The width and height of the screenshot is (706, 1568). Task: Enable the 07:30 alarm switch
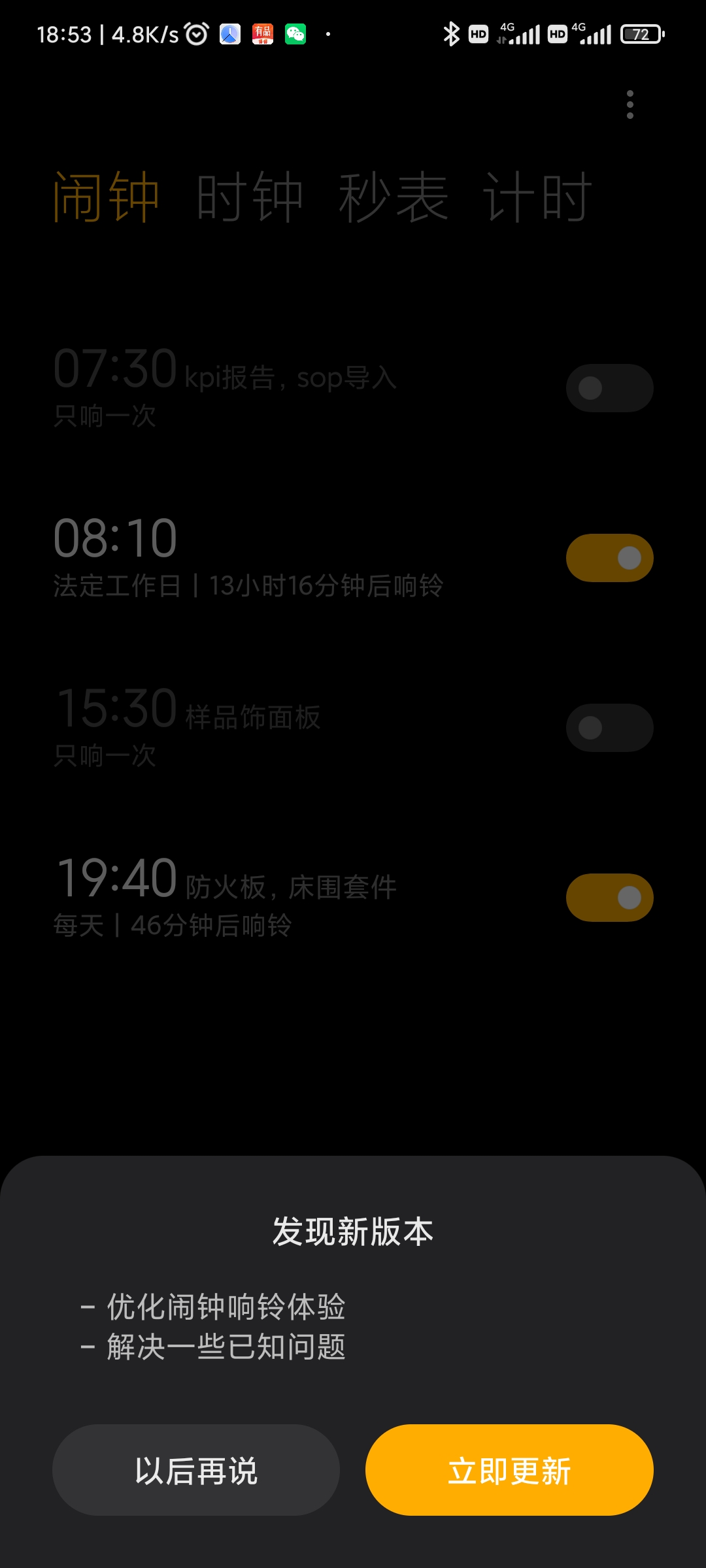point(610,388)
